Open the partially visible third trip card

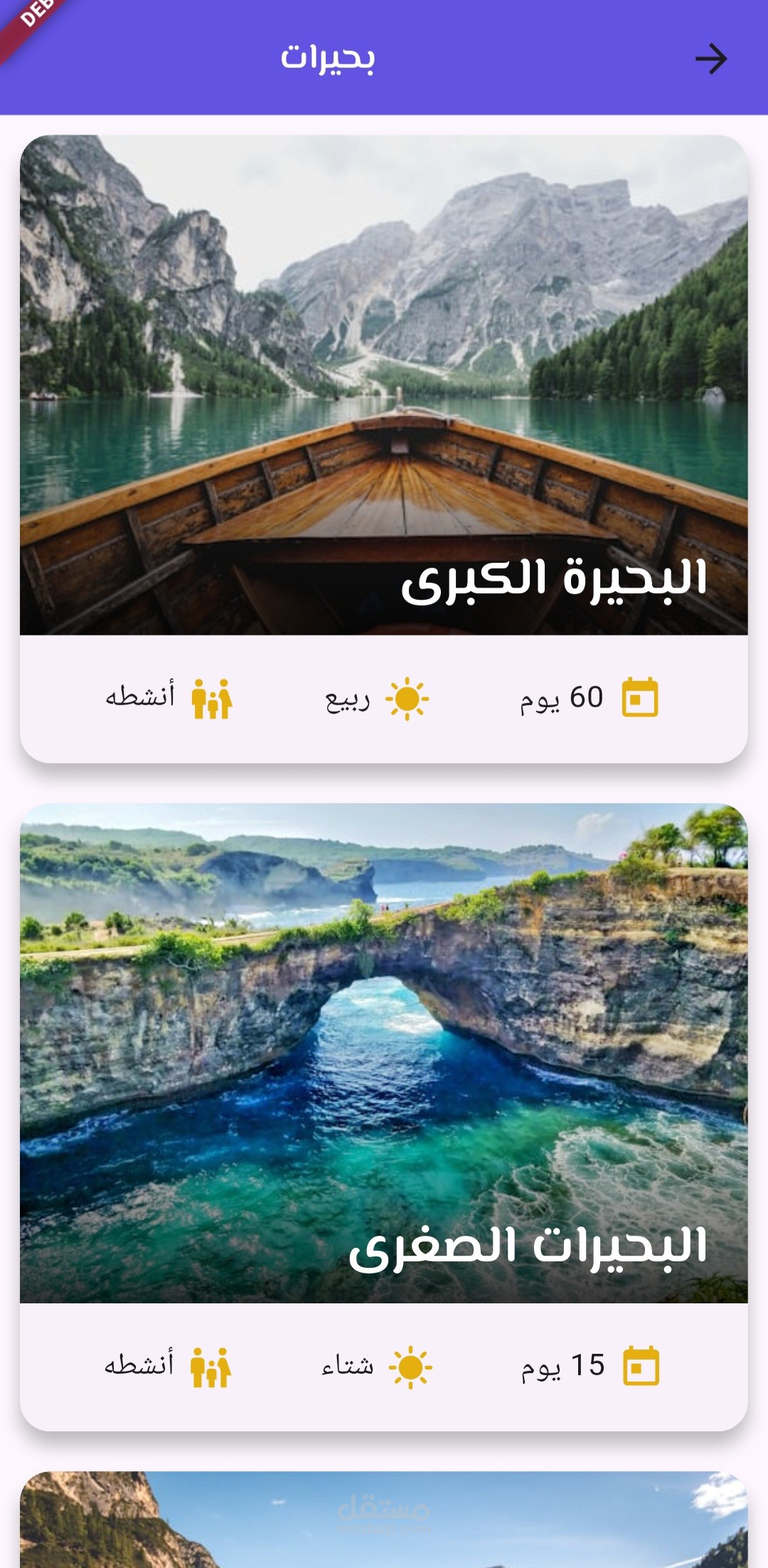click(x=383, y=1522)
